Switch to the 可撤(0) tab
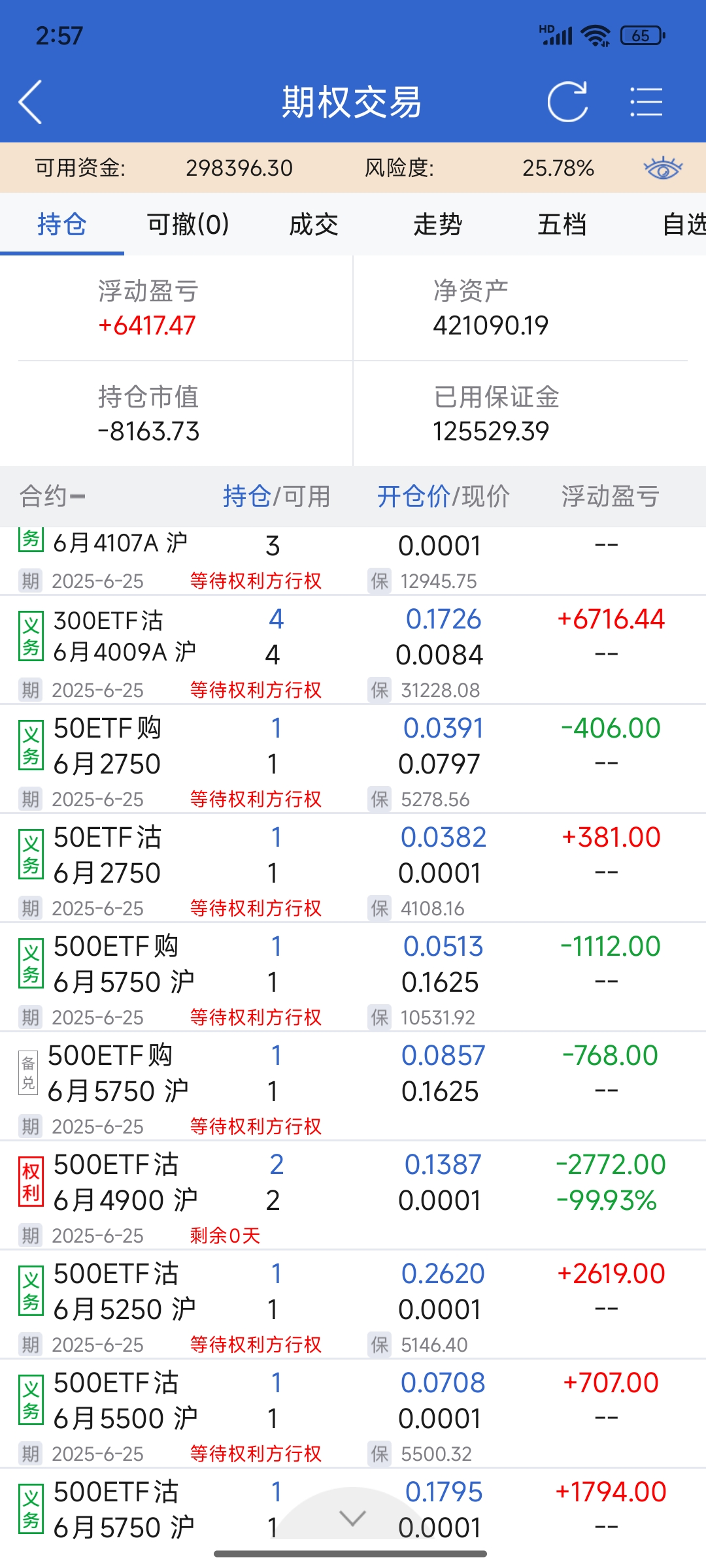706x1568 pixels. pyautogui.click(x=188, y=225)
